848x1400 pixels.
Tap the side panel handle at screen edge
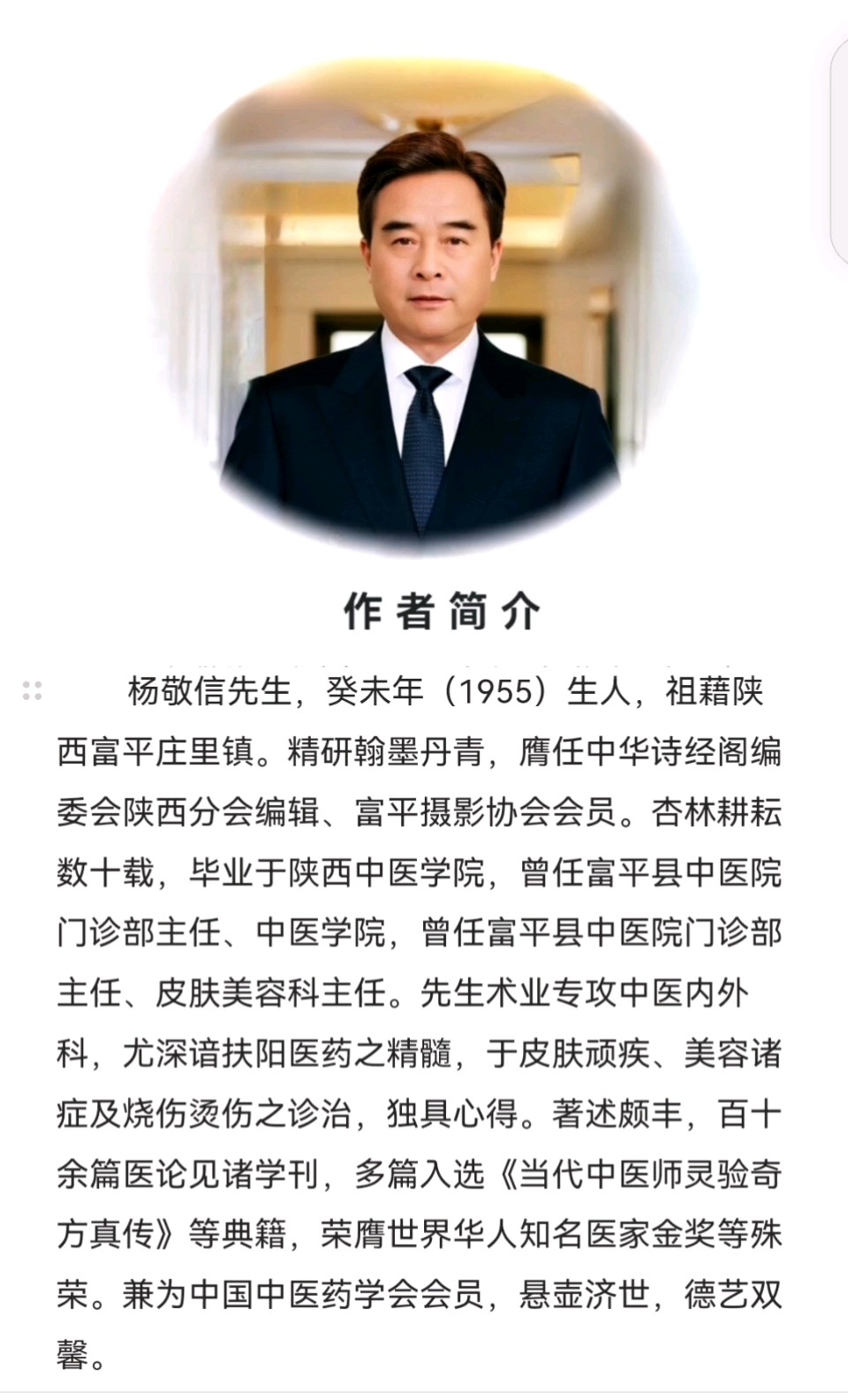tap(840, 152)
